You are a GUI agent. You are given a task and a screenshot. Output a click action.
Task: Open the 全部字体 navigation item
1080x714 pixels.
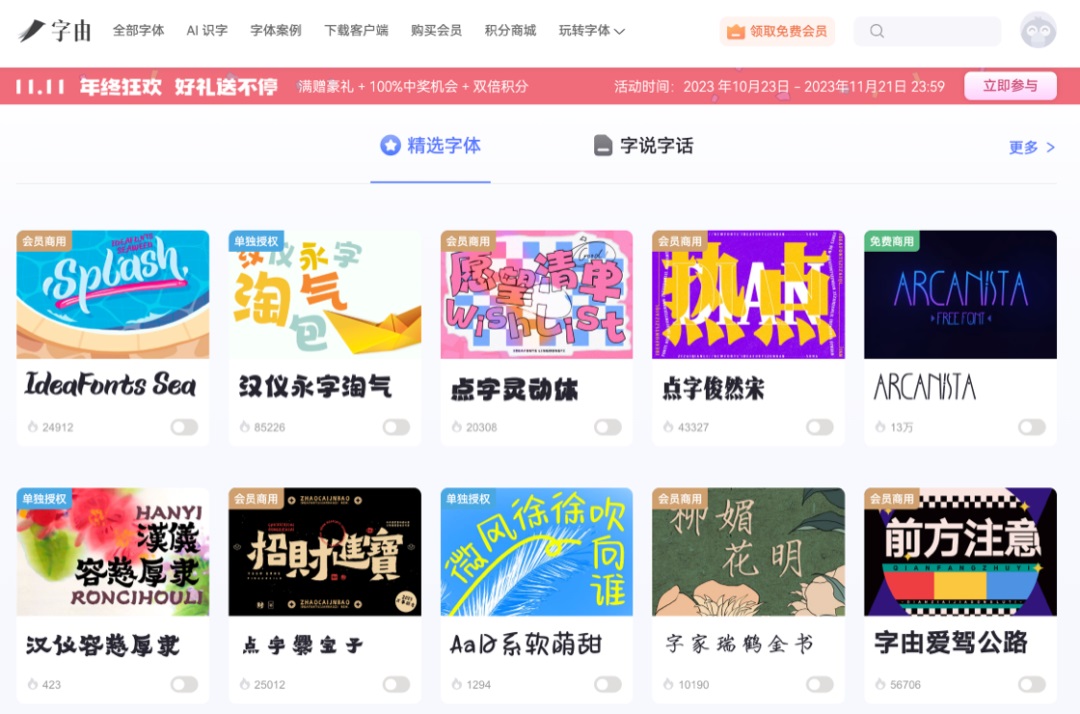click(138, 31)
